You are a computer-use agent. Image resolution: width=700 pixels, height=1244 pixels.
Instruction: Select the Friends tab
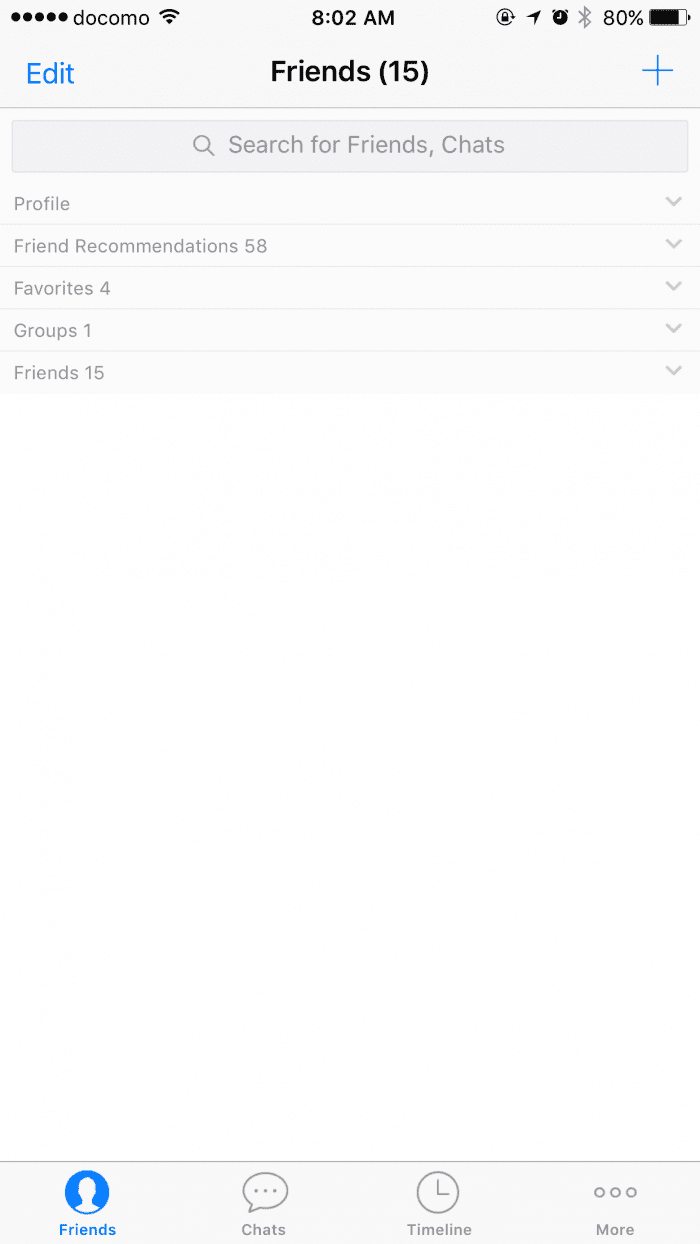[x=87, y=1203]
